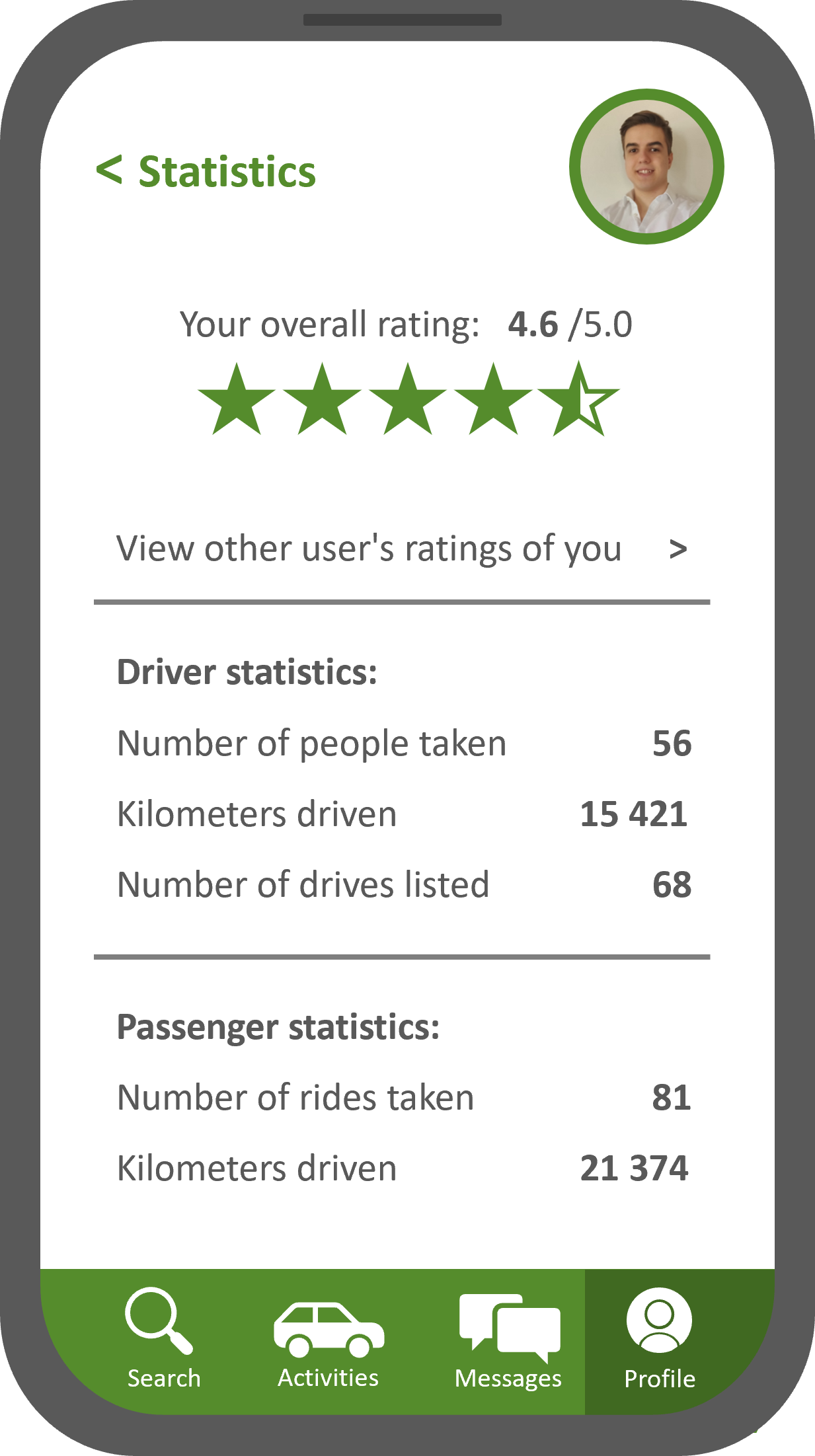View other user's ratings of you
This screenshot has width=815, height=1456.
(402, 550)
